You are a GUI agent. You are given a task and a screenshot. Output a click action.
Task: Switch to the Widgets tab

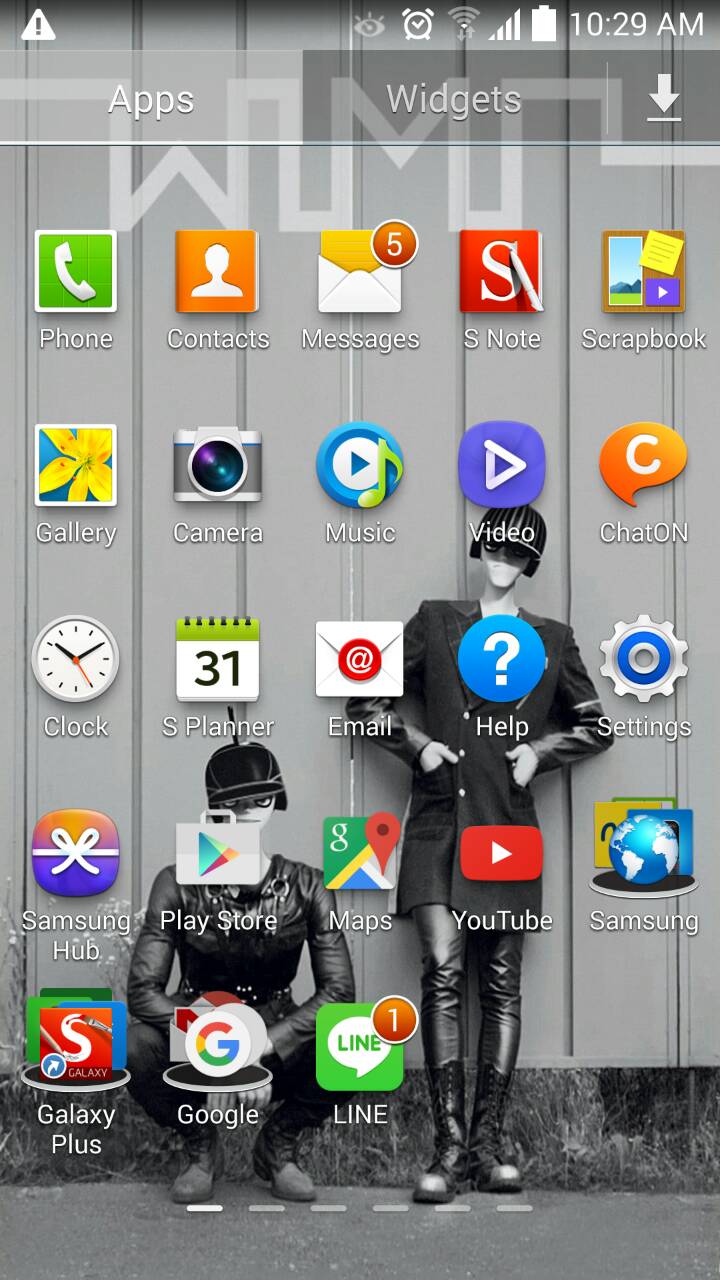tap(453, 99)
